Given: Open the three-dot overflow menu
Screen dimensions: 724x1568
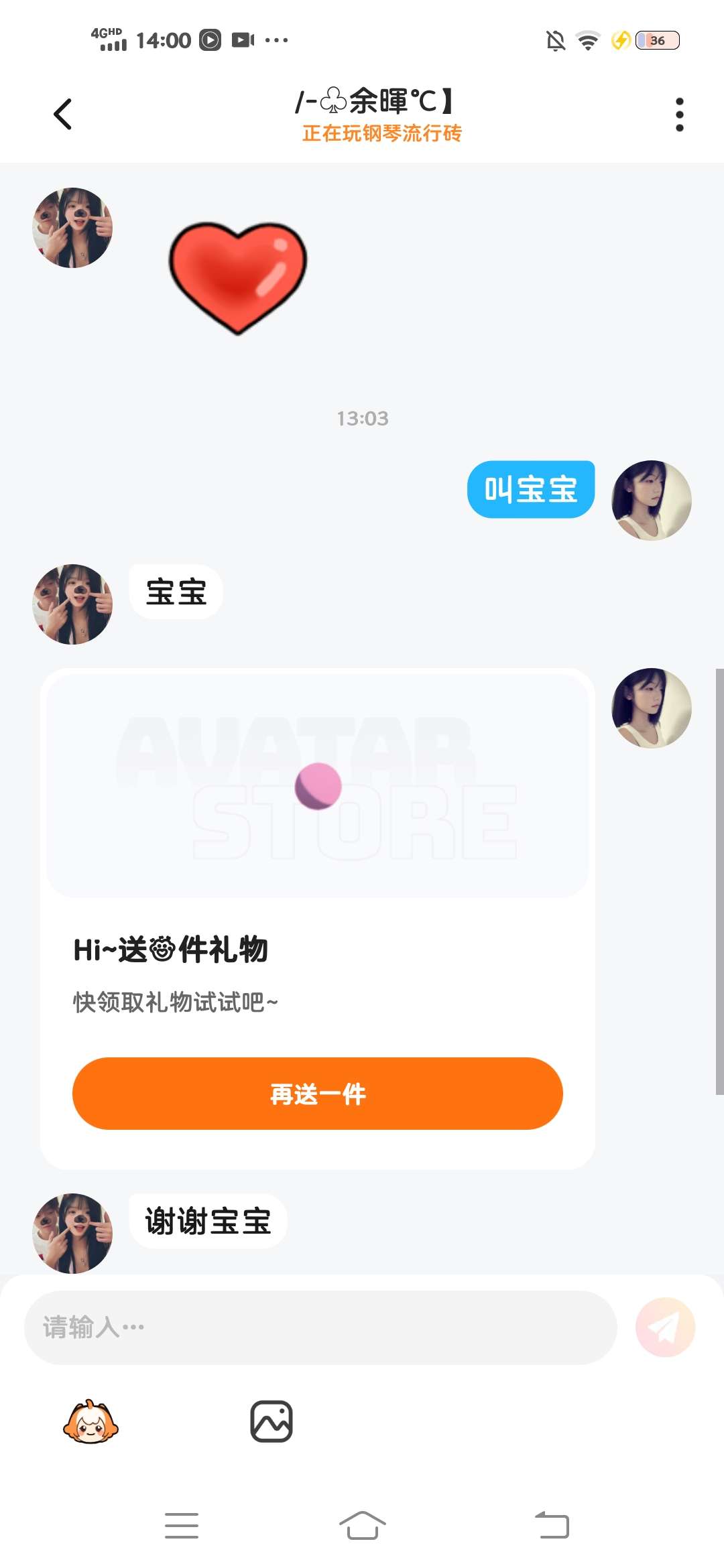Looking at the screenshot, I should pyautogui.click(x=679, y=115).
